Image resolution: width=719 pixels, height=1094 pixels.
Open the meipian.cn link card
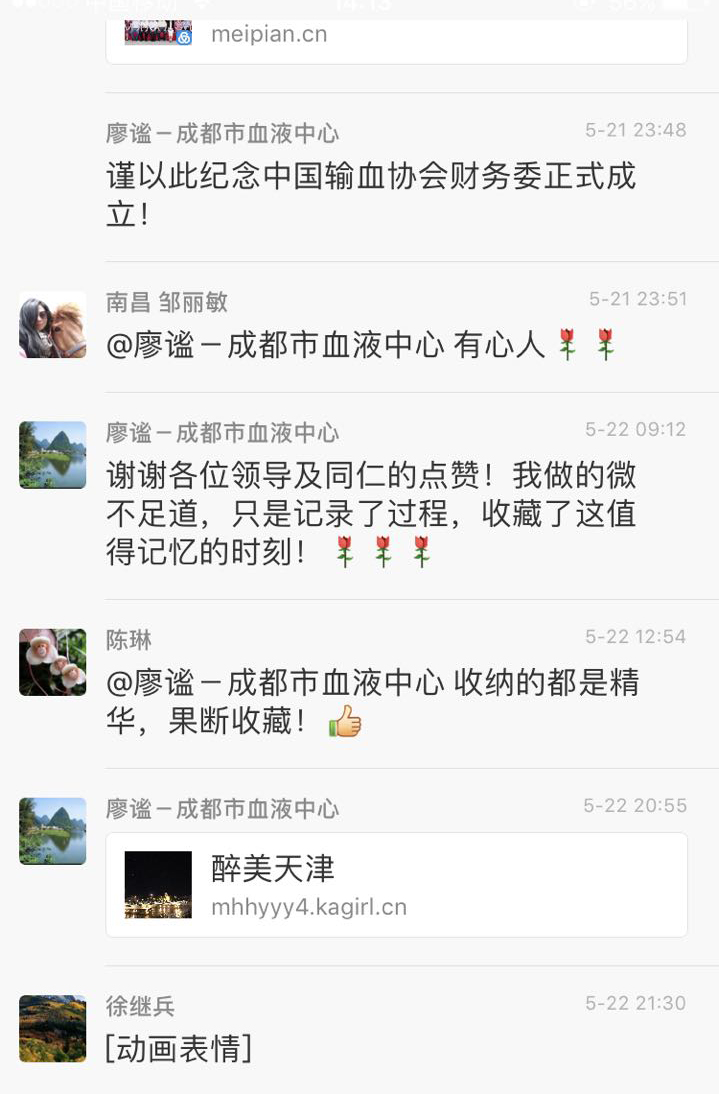[x=396, y=36]
